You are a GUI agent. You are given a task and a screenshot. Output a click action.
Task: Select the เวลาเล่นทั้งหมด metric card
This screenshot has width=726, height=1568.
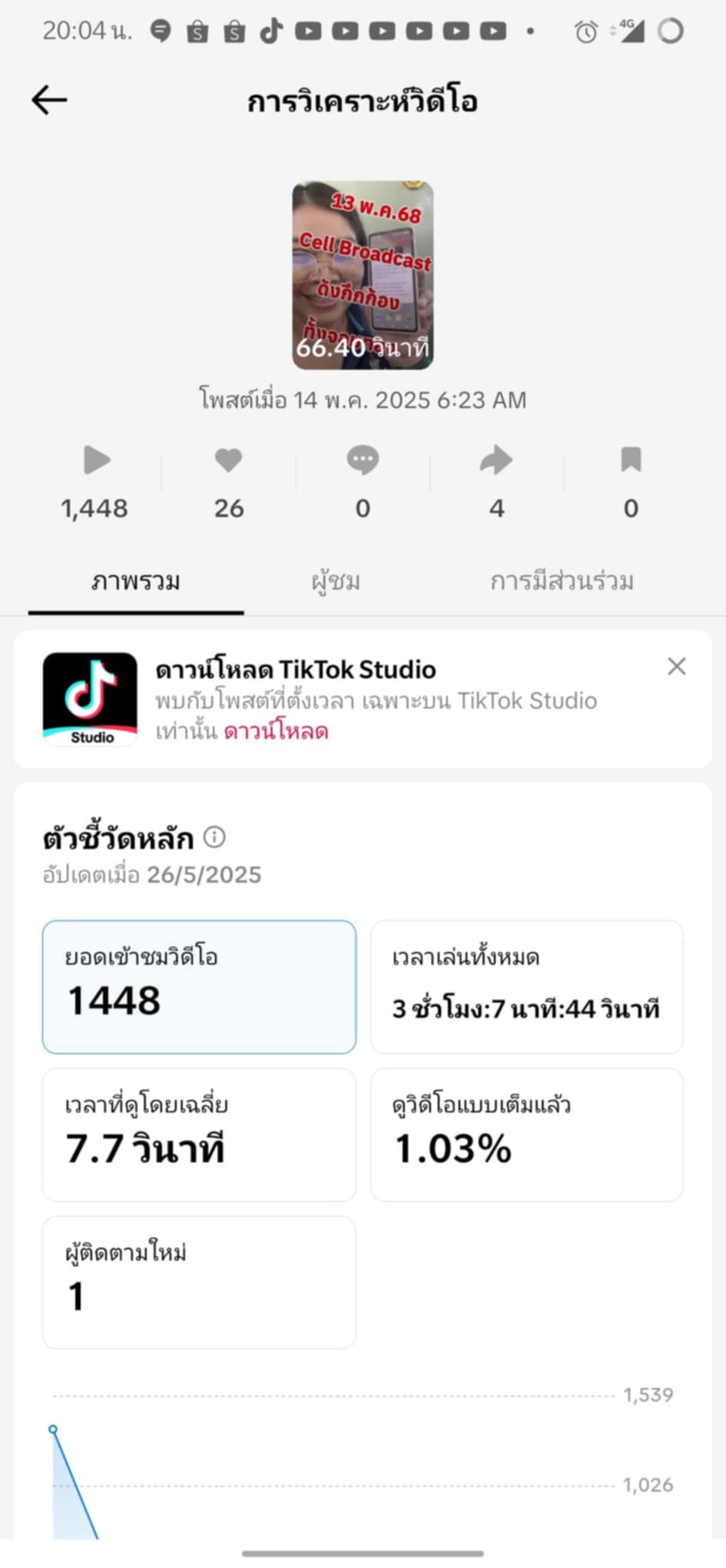click(527, 986)
